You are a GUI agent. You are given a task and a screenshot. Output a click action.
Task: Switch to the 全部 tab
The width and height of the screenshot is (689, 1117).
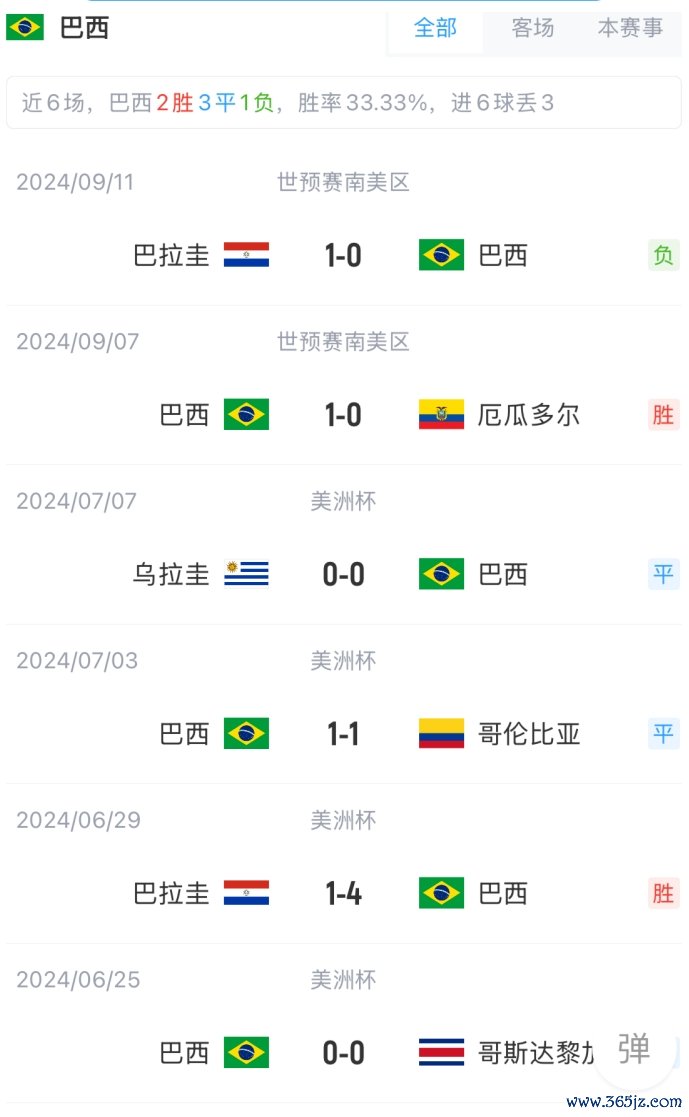pyautogui.click(x=435, y=28)
